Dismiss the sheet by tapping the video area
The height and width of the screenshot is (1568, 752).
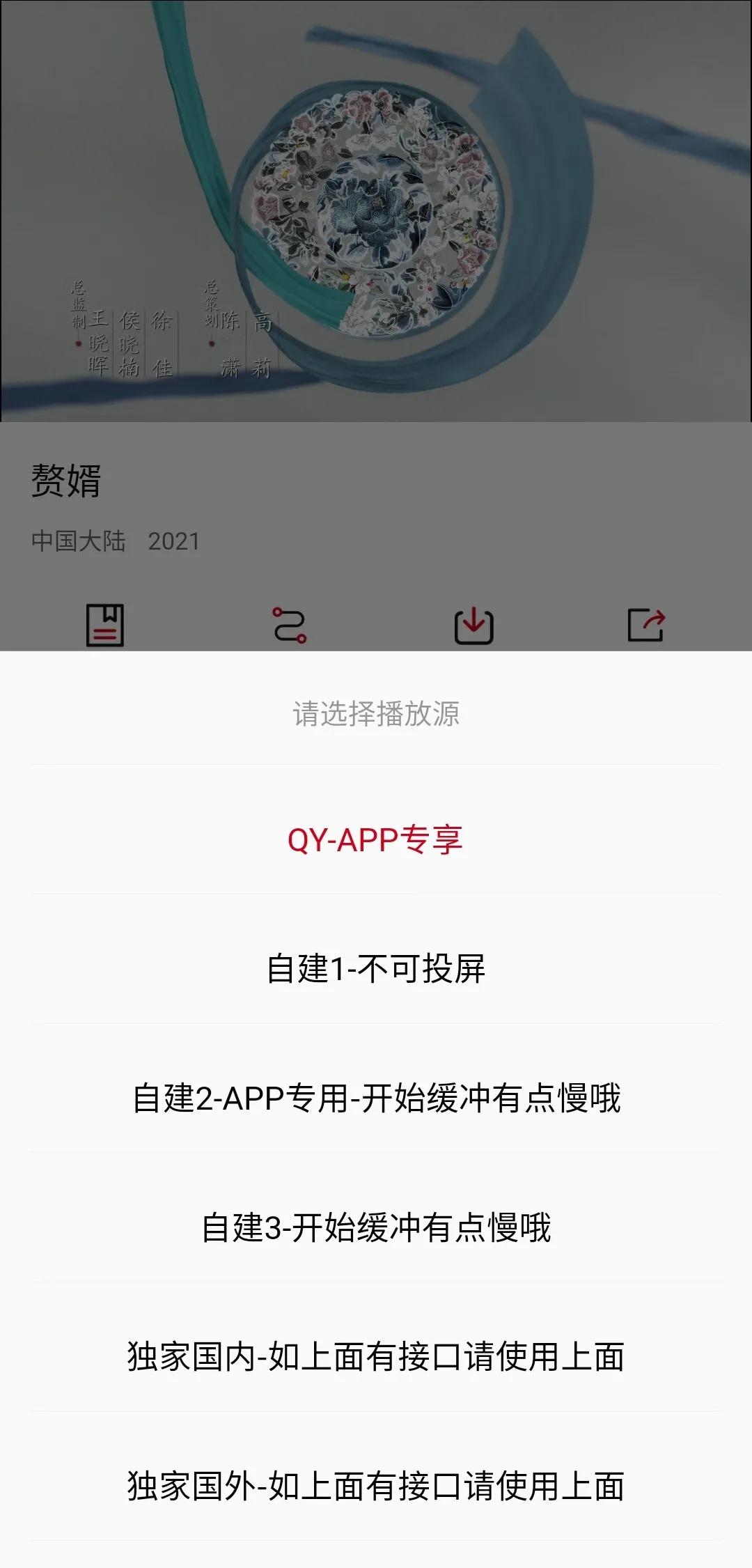(376, 209)
